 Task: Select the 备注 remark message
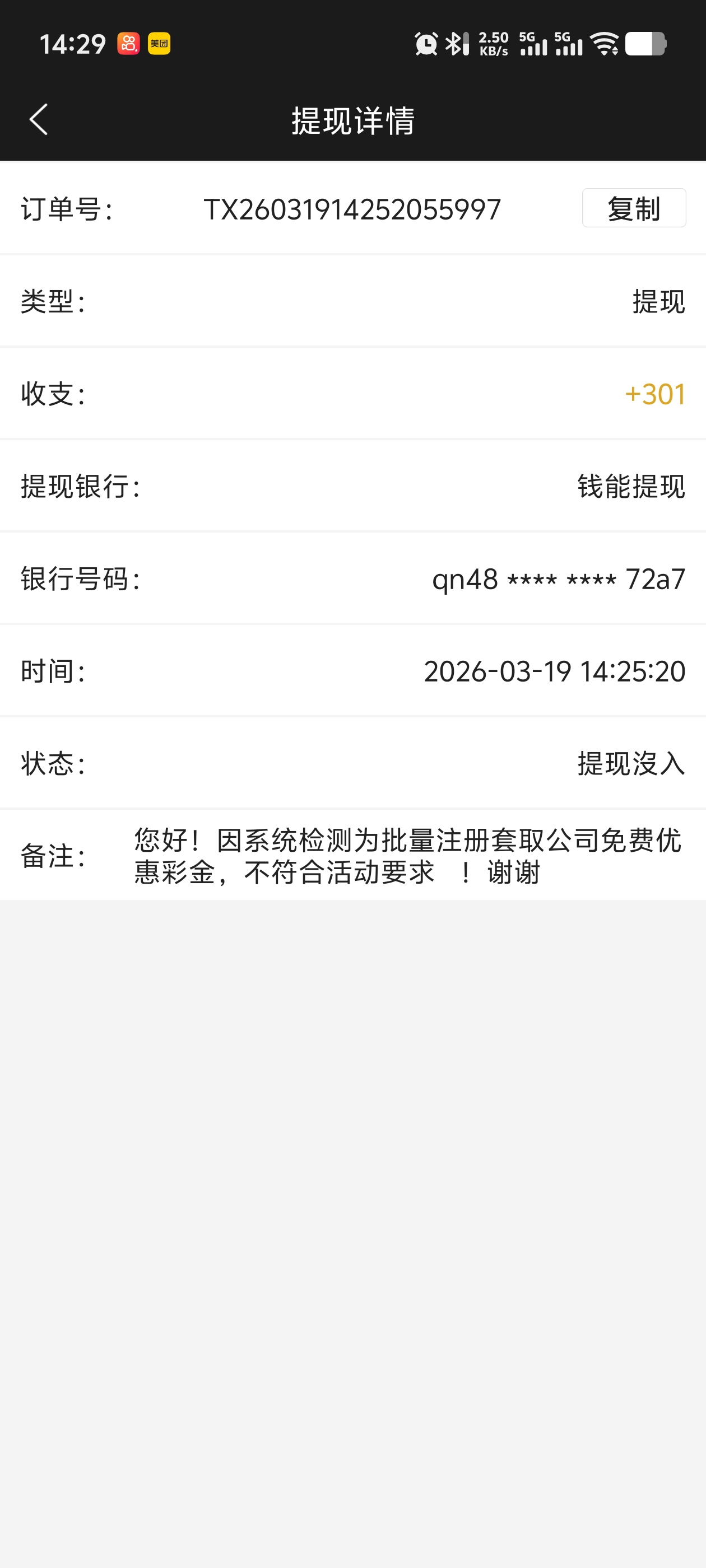406,855
